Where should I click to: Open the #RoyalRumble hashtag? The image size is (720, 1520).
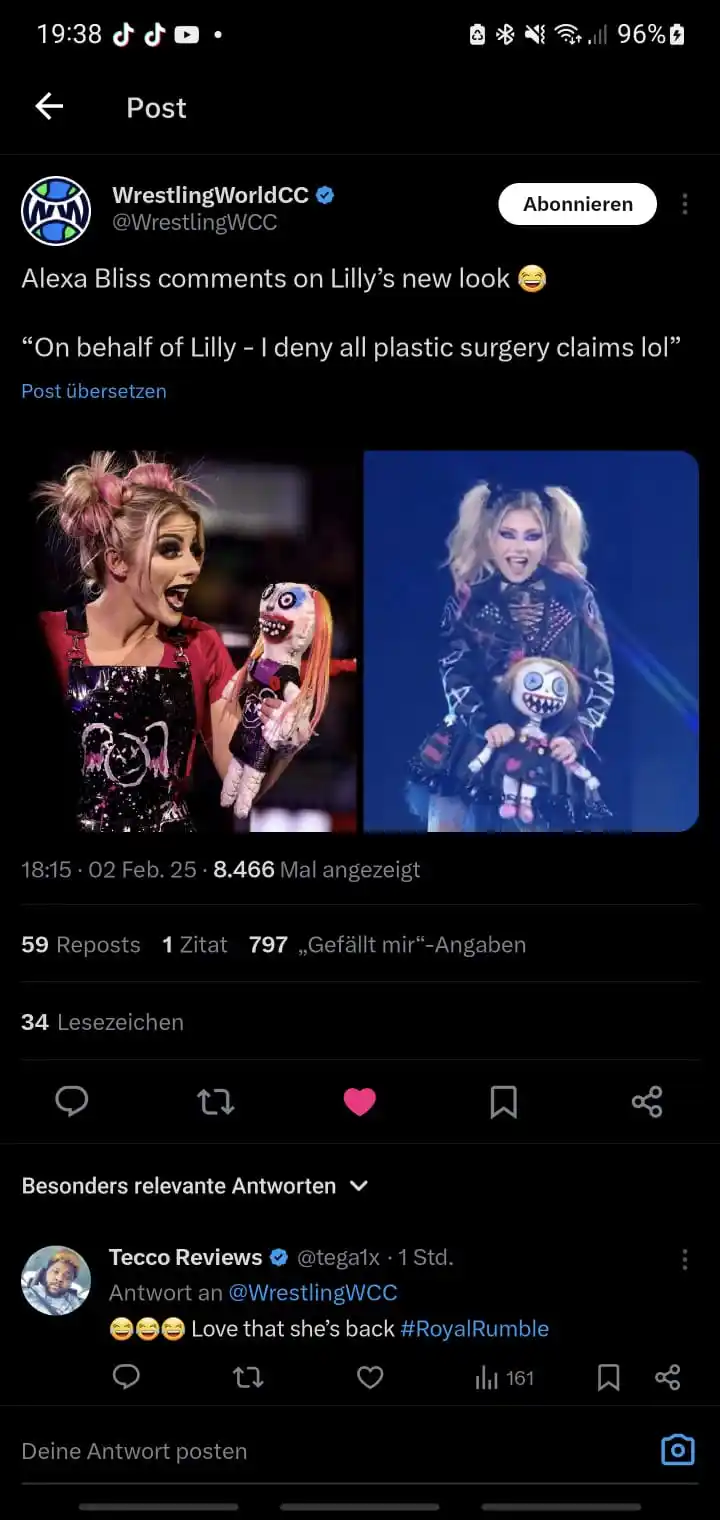coord(474,1329)
